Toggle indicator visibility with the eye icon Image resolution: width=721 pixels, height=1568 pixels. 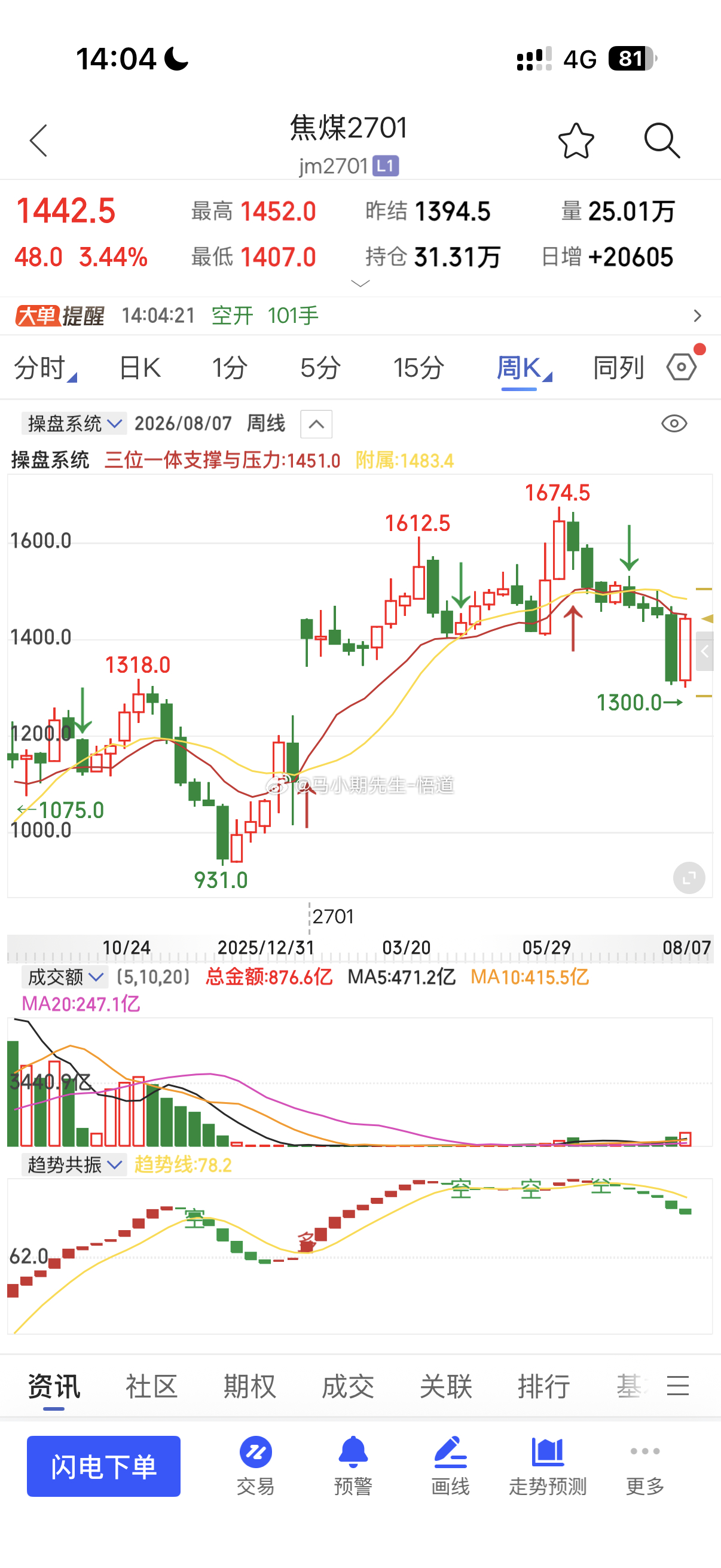coord(674,423)
